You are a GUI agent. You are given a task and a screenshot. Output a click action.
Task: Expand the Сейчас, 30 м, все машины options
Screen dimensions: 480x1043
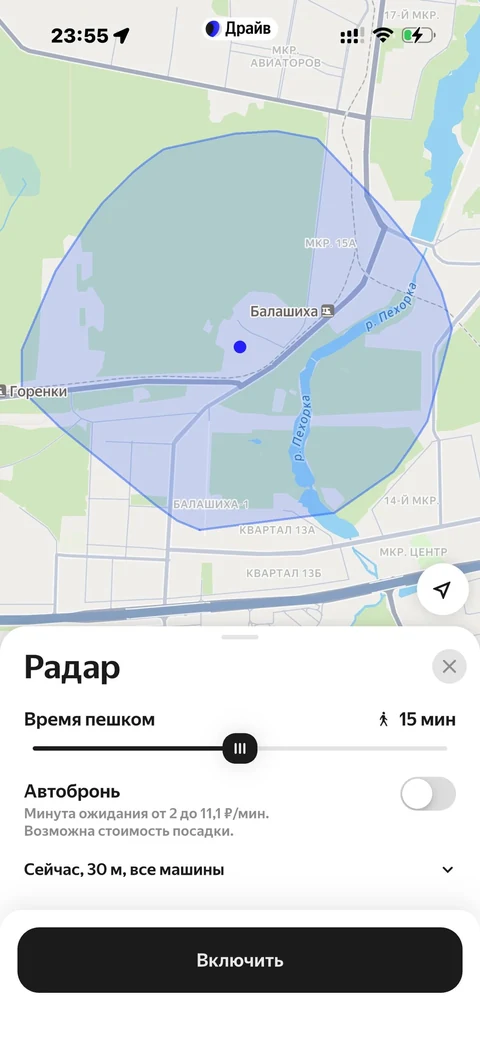pyautogui.click(x=240, y=869)
